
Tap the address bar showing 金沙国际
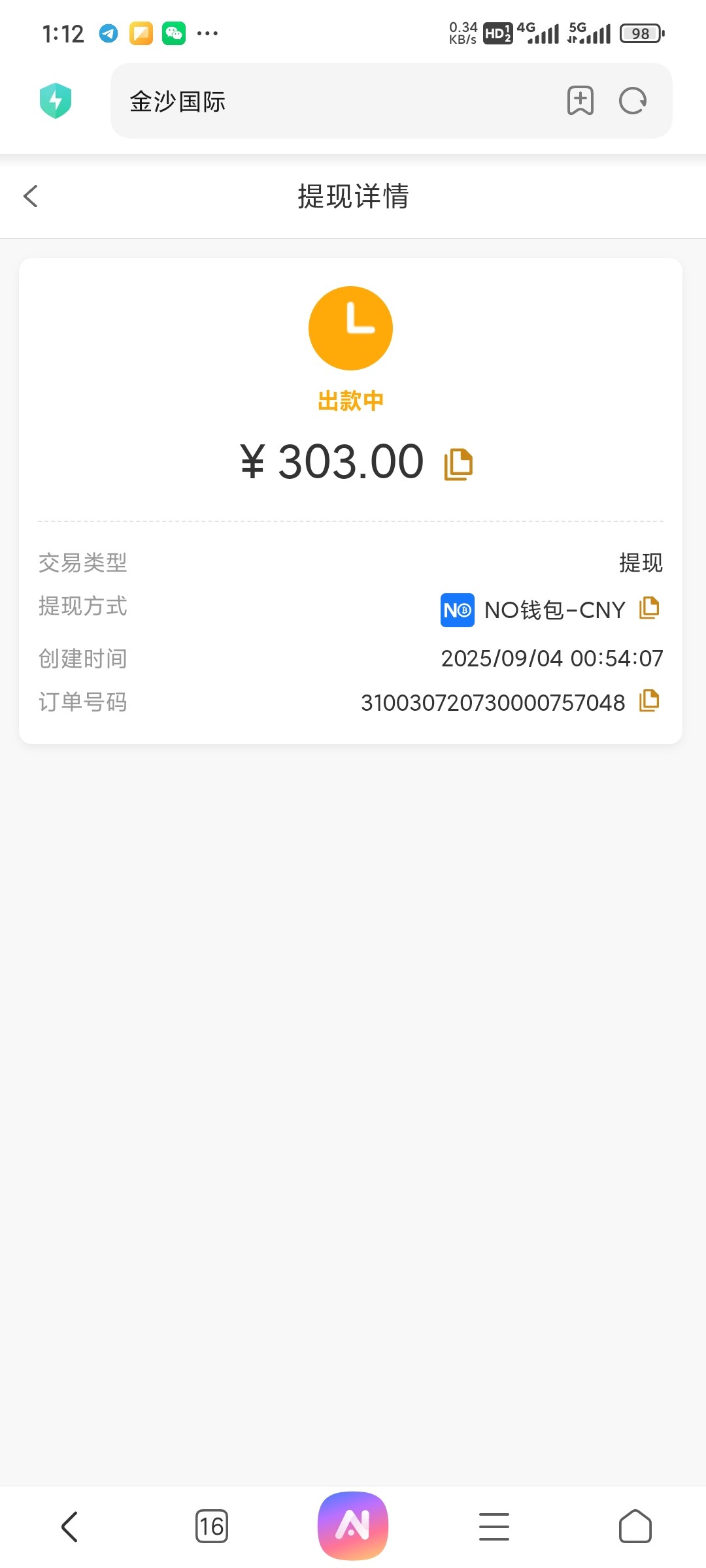[x=294, y=101]
